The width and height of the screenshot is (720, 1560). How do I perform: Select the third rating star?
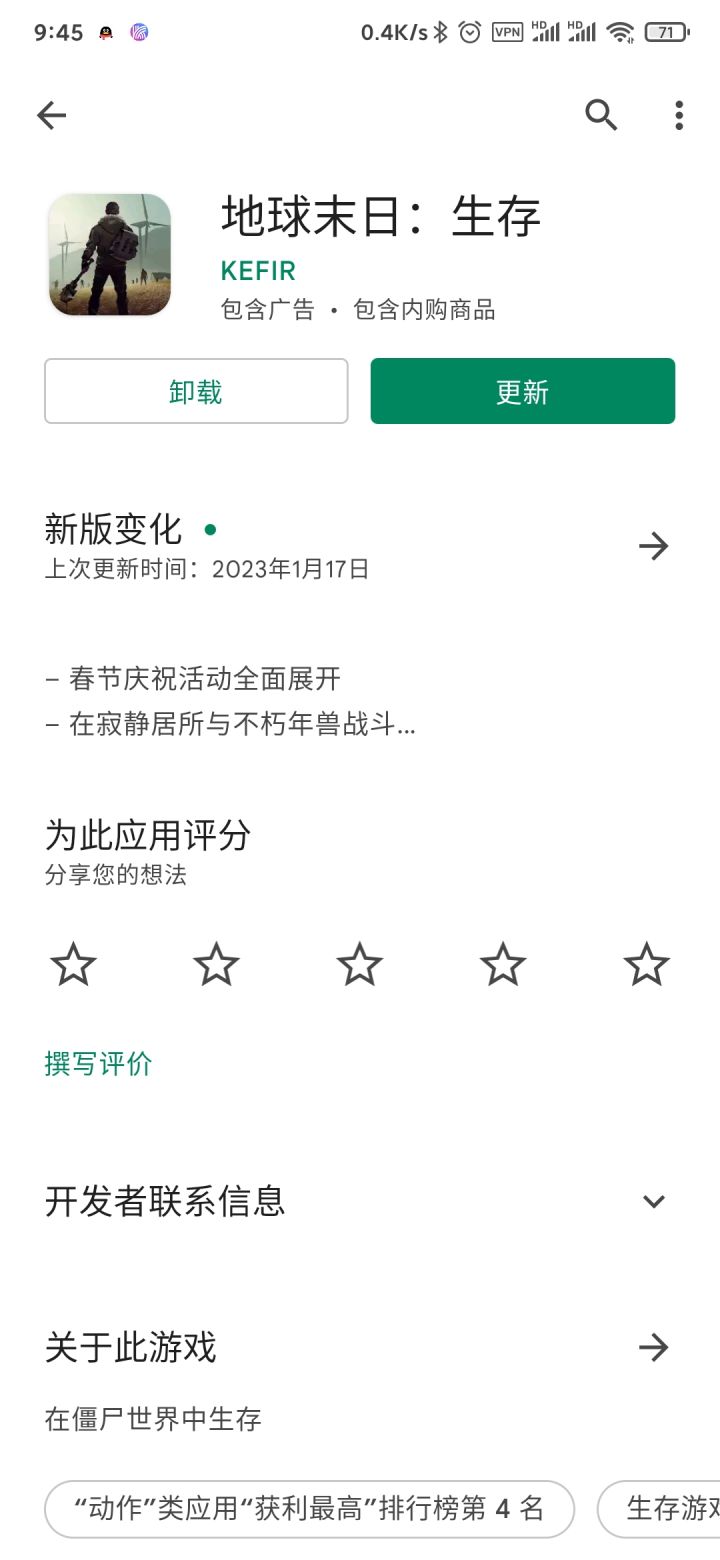point(359,963)
